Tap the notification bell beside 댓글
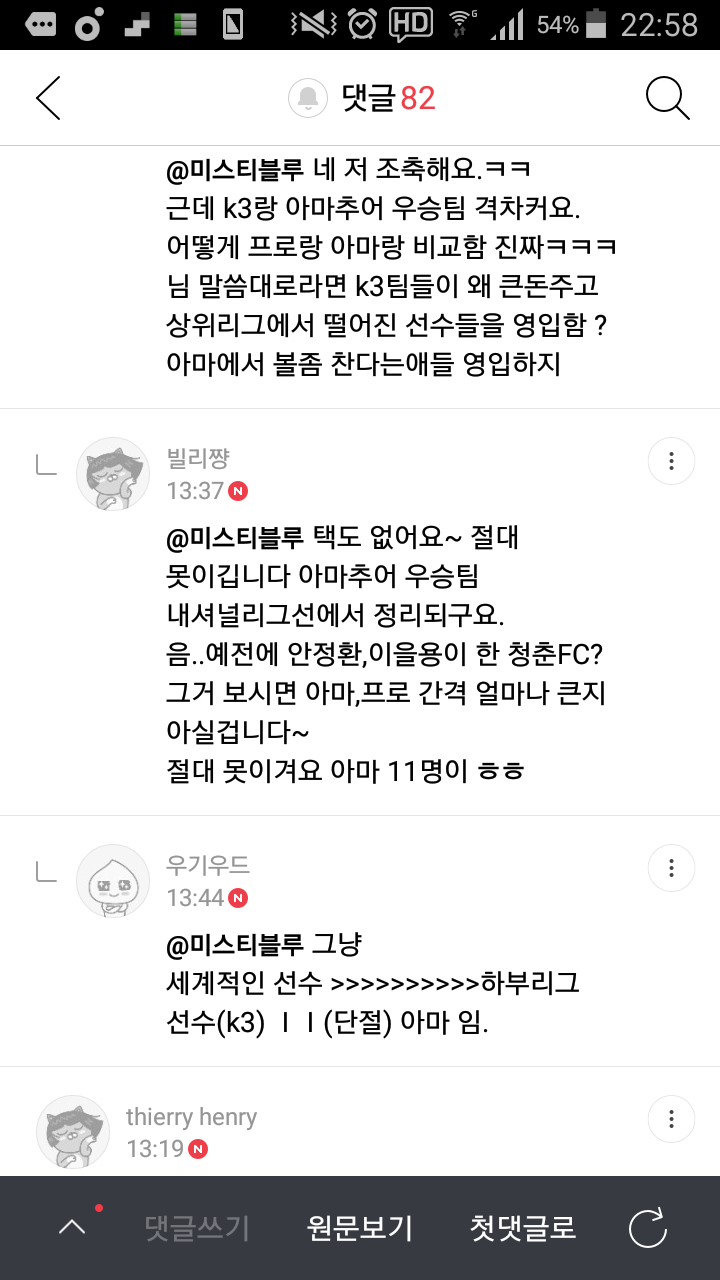The width and height of the screenshot is (720, 1280). pyautogui.click(x=308, y=98)
